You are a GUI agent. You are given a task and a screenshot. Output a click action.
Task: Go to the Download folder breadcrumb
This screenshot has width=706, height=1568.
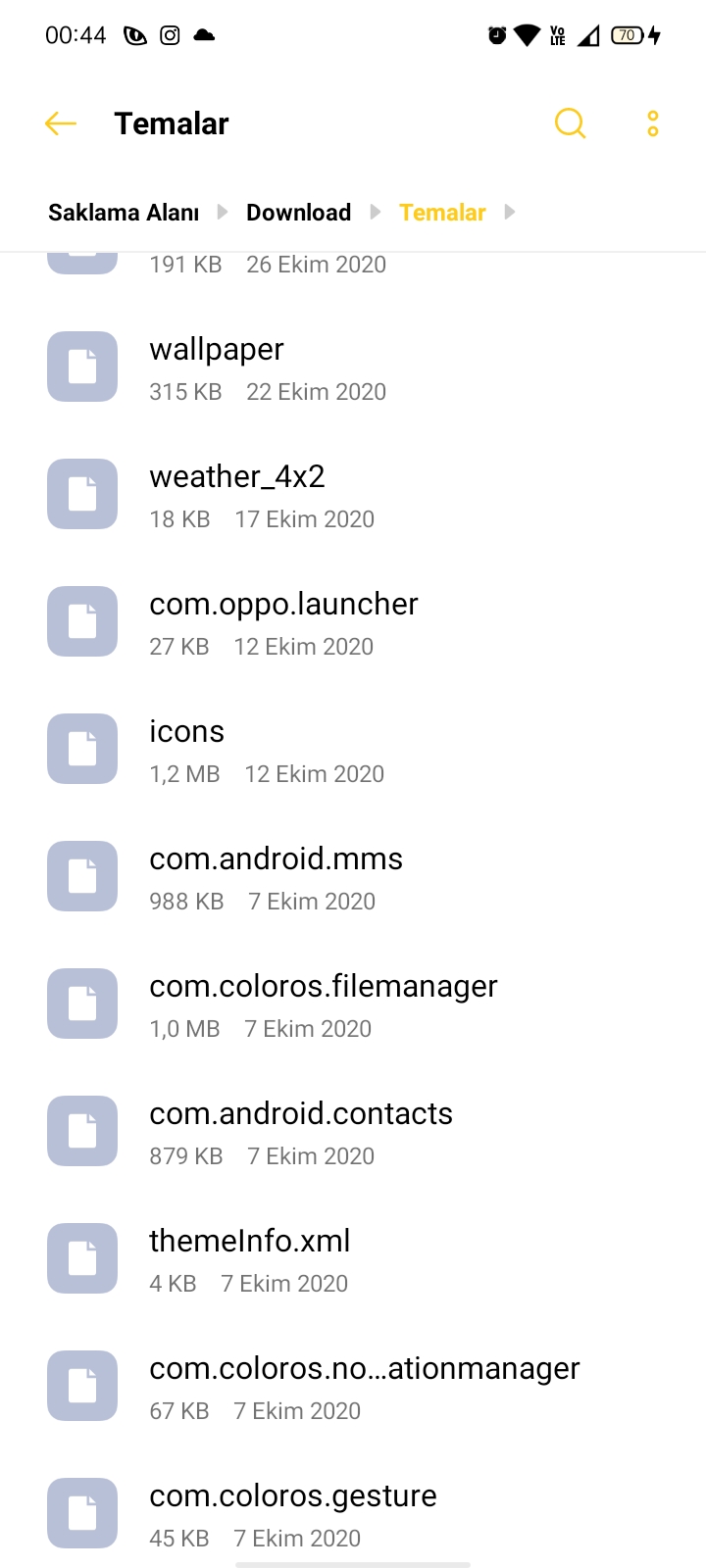tap(298, 213)
